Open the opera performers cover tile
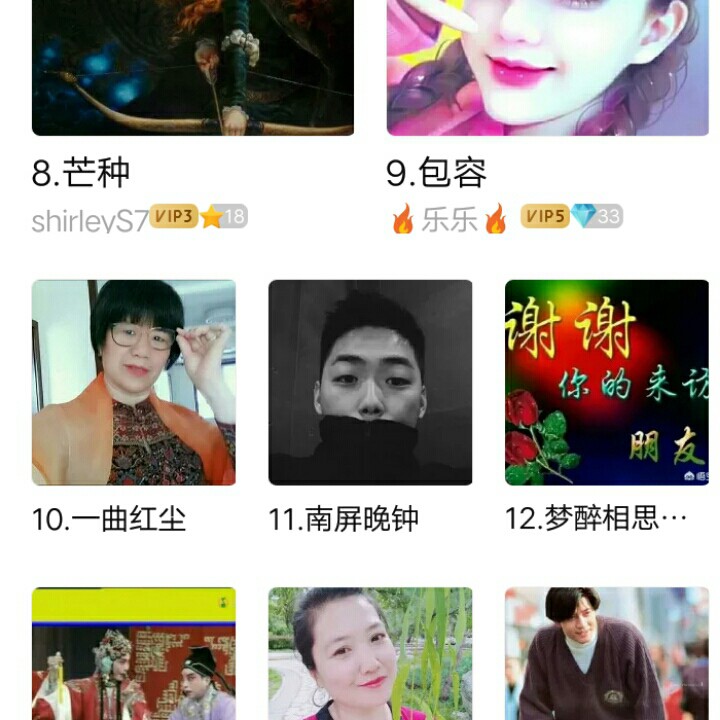Screen dimensions: 720x720 pyautogui.click(x=134, y=654)
